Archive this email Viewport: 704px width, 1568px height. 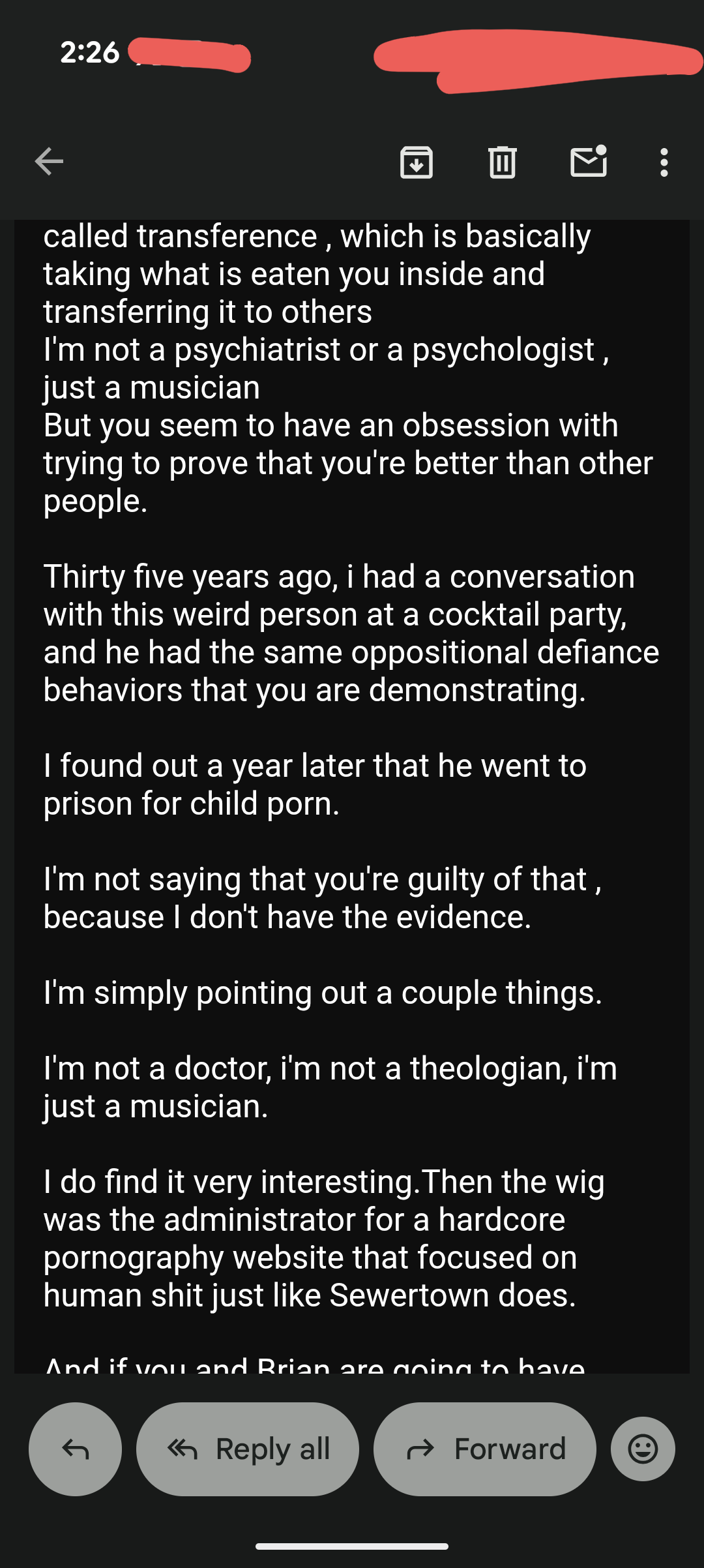click(x=417, y=162)
